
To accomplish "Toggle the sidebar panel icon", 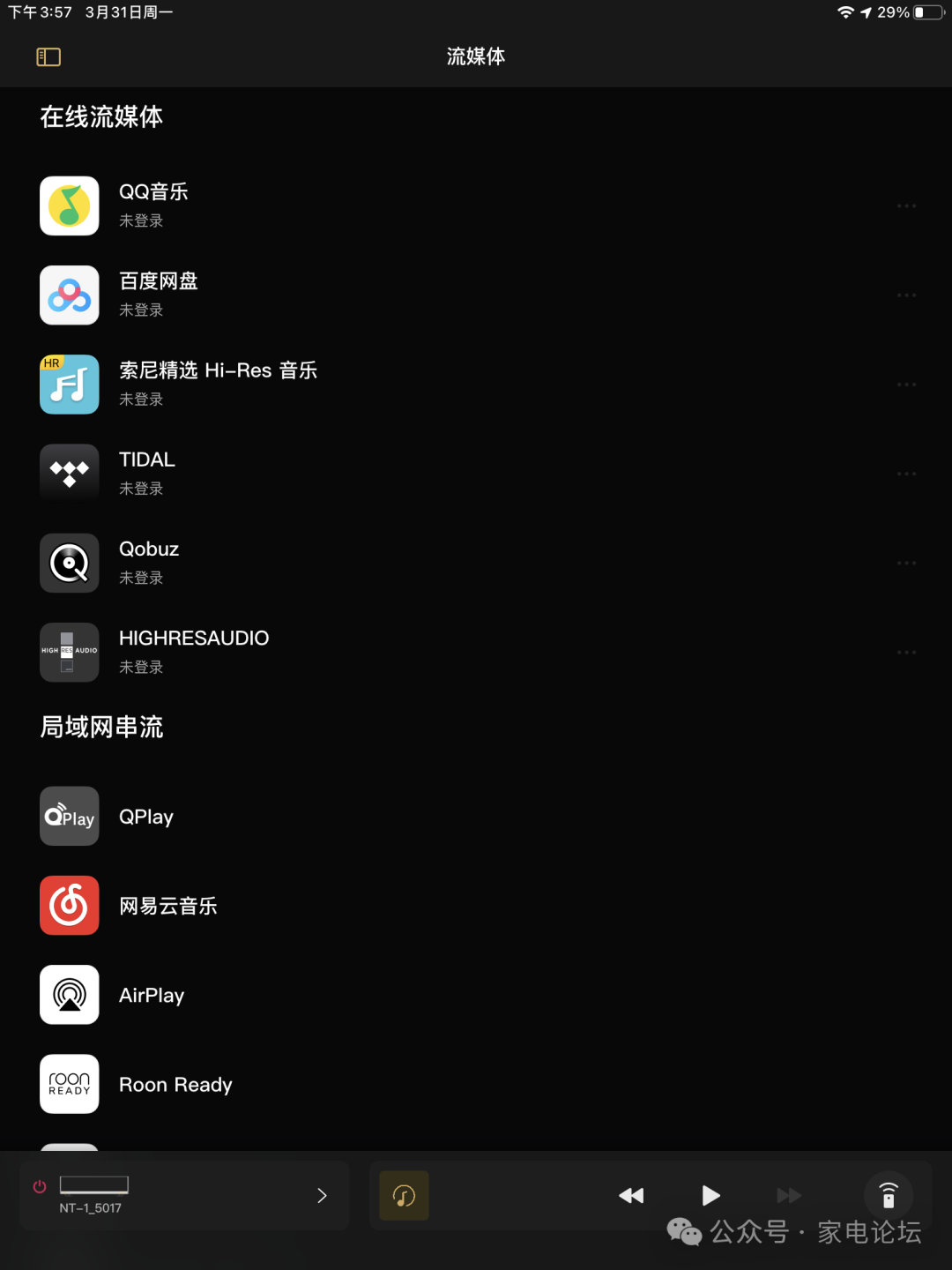I will [48, 57].
